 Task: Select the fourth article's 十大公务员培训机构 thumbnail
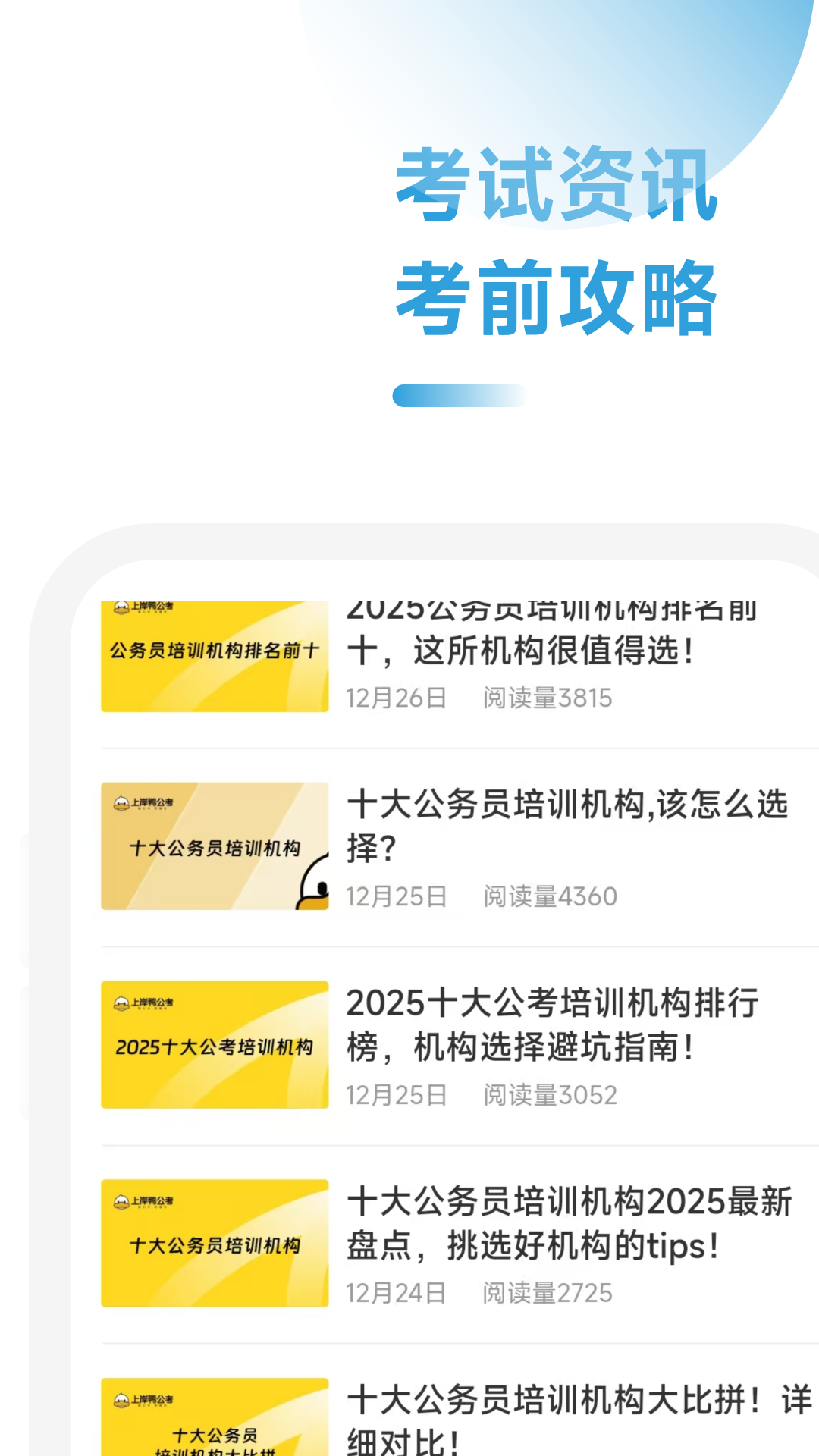[215, 1244]
